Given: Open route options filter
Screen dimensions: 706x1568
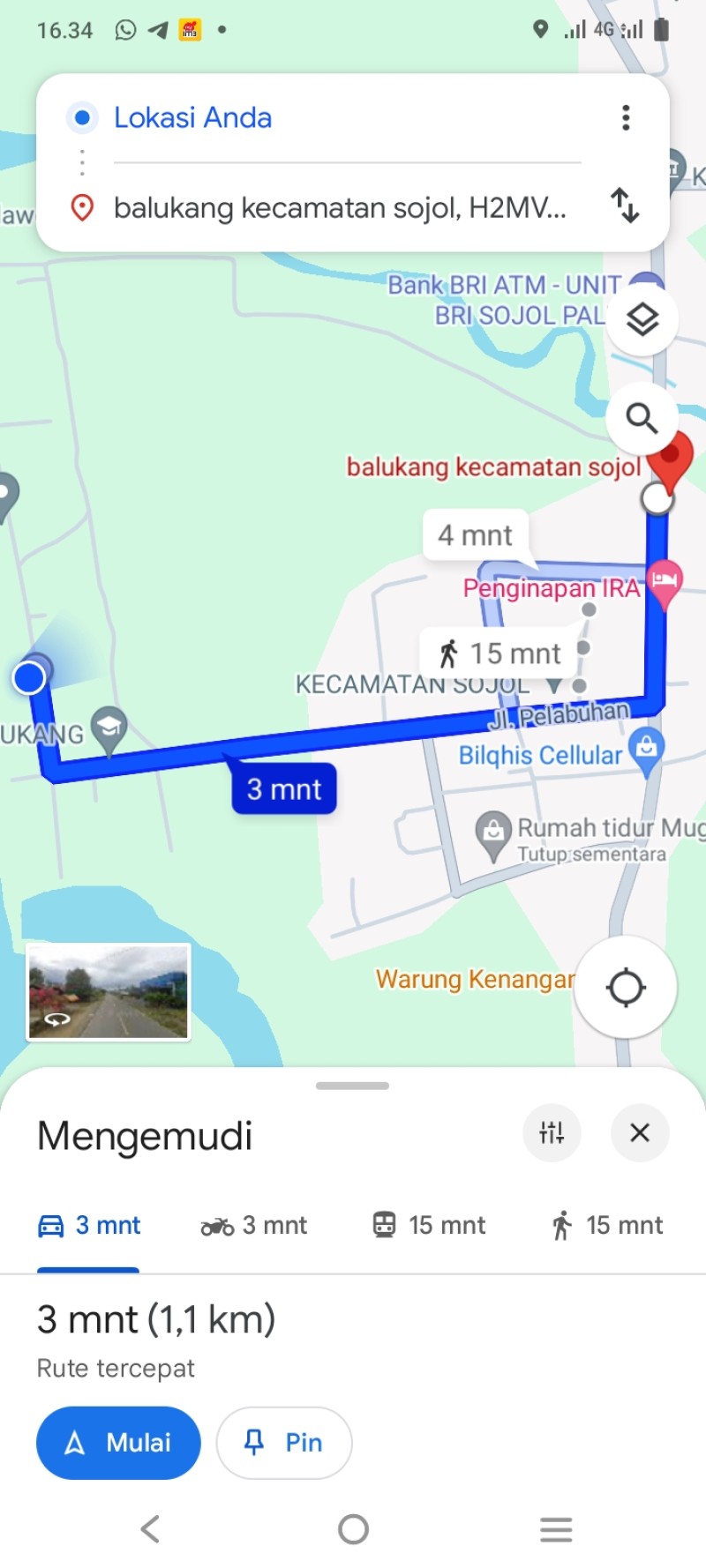Looking at the screenshot, I should (552, 1132).
